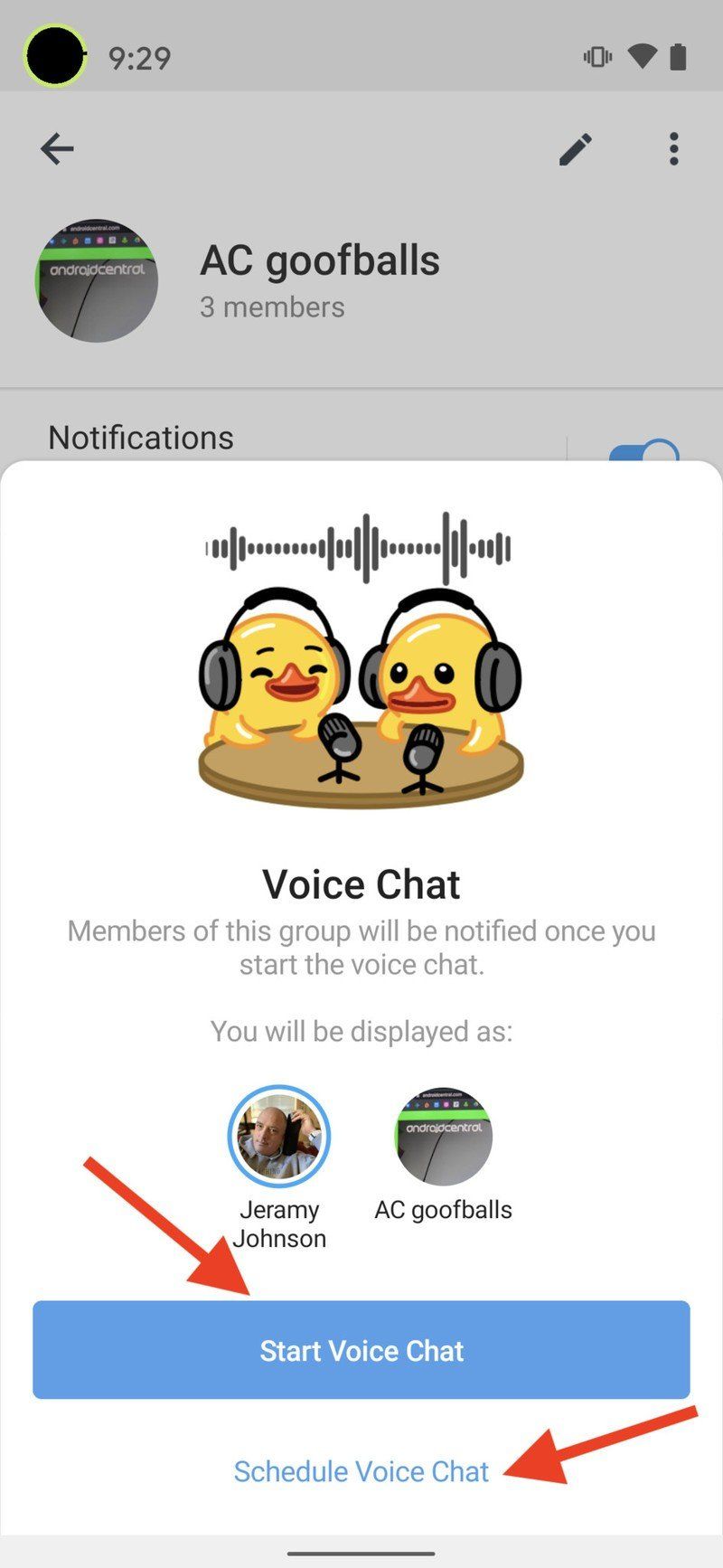Select the AC goofballs group title
The height and width of the screenshot is (1568, 723).
[320, 260]
